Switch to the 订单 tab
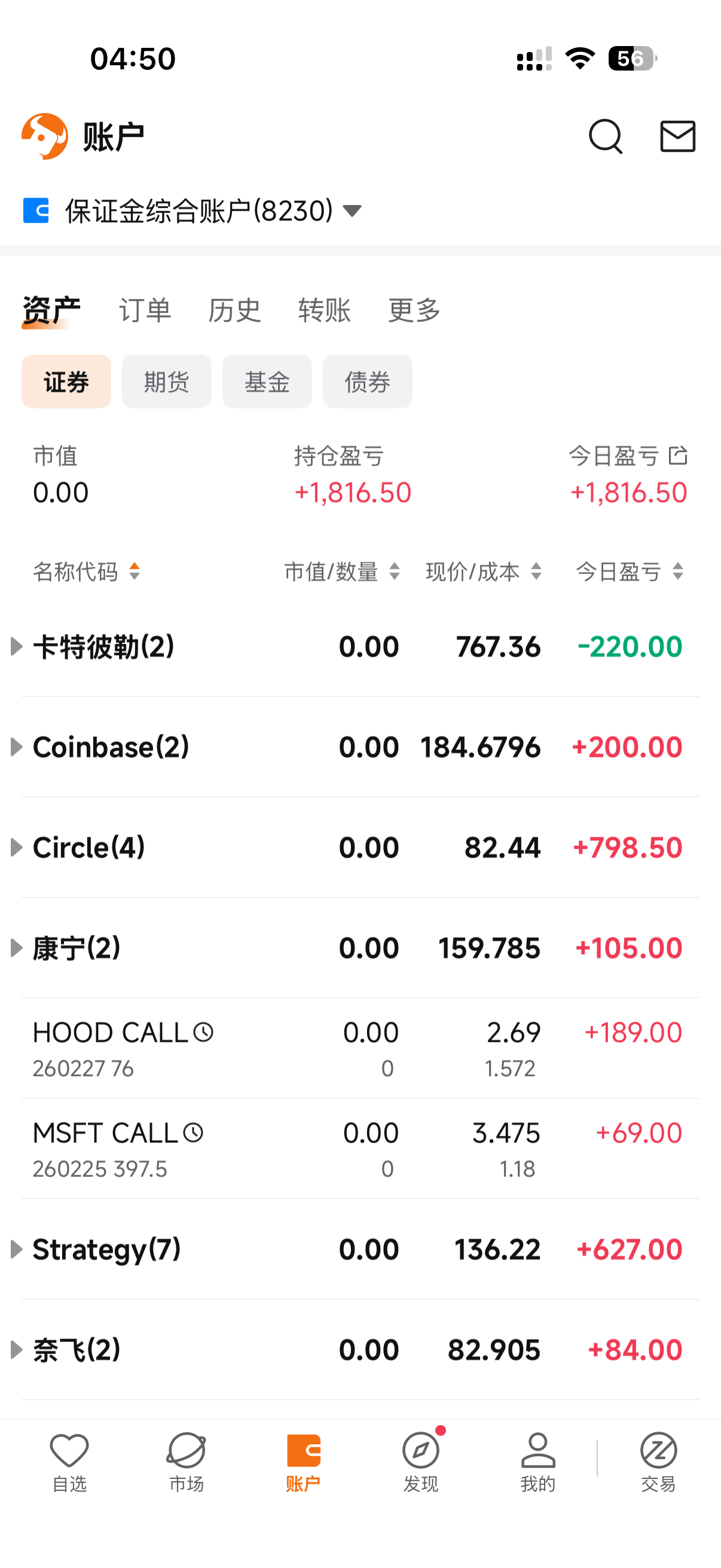The height and width of the screenshot is (1568, 721). [x=145, y=310]
